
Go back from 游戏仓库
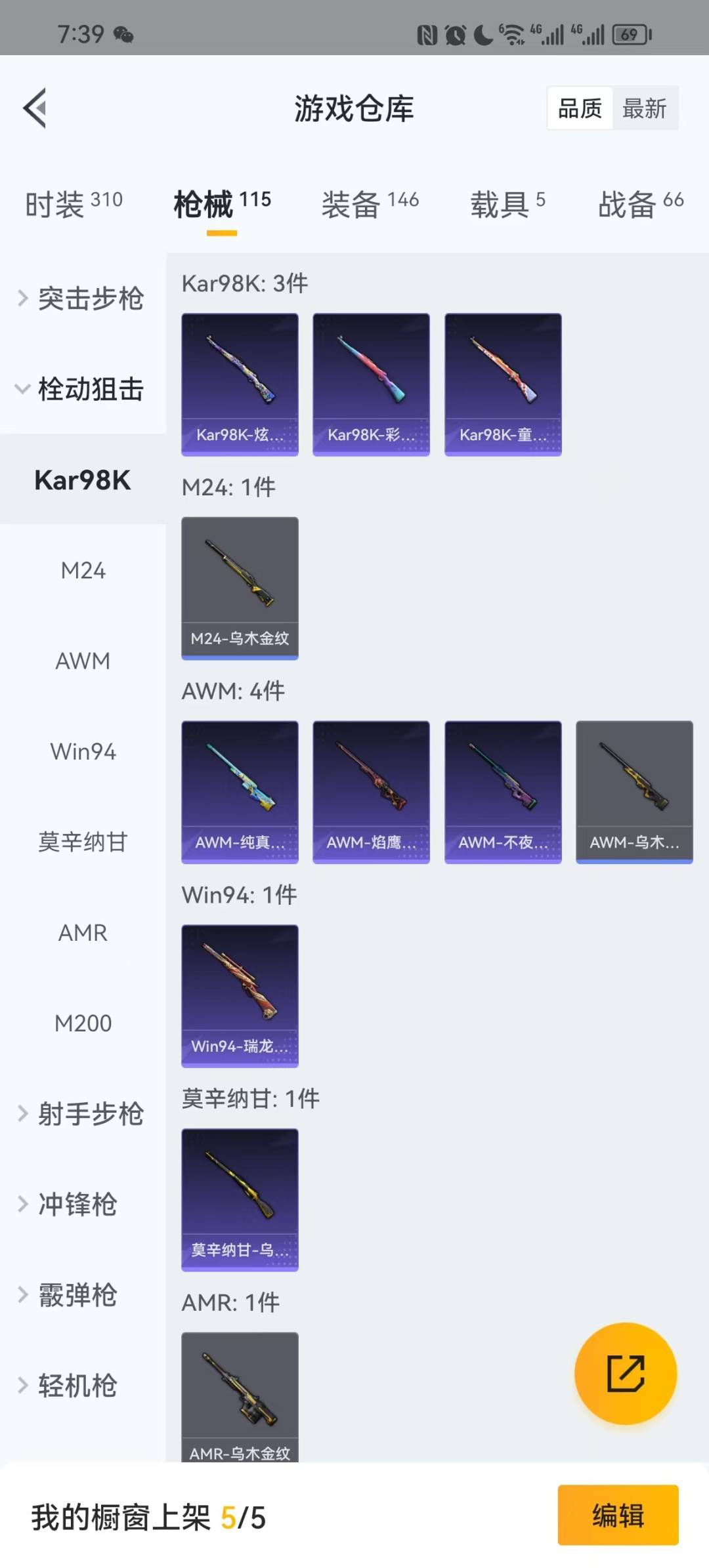(x=35, y=108)
